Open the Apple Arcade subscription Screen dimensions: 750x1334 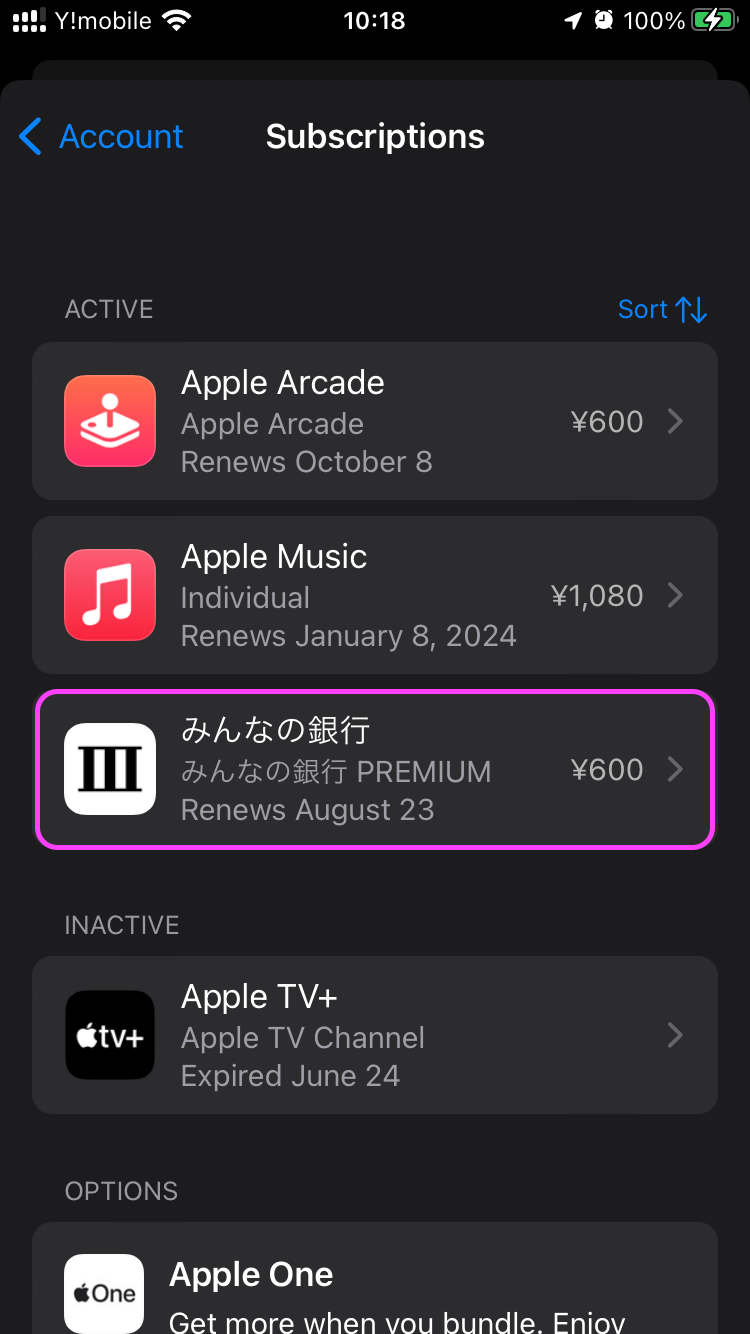coord(375,421)
